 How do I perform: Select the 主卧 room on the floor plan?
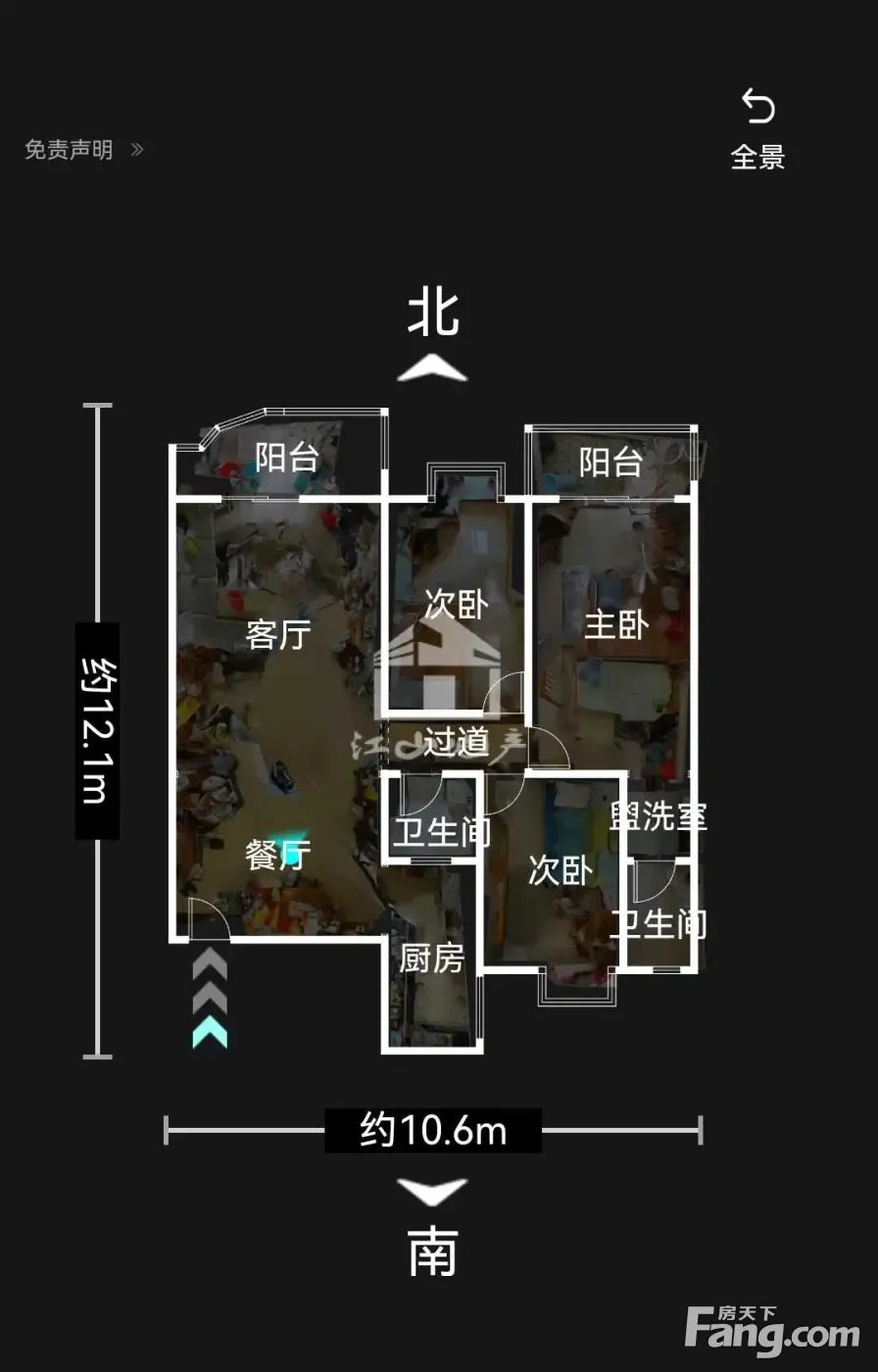(x=615, y=625)
